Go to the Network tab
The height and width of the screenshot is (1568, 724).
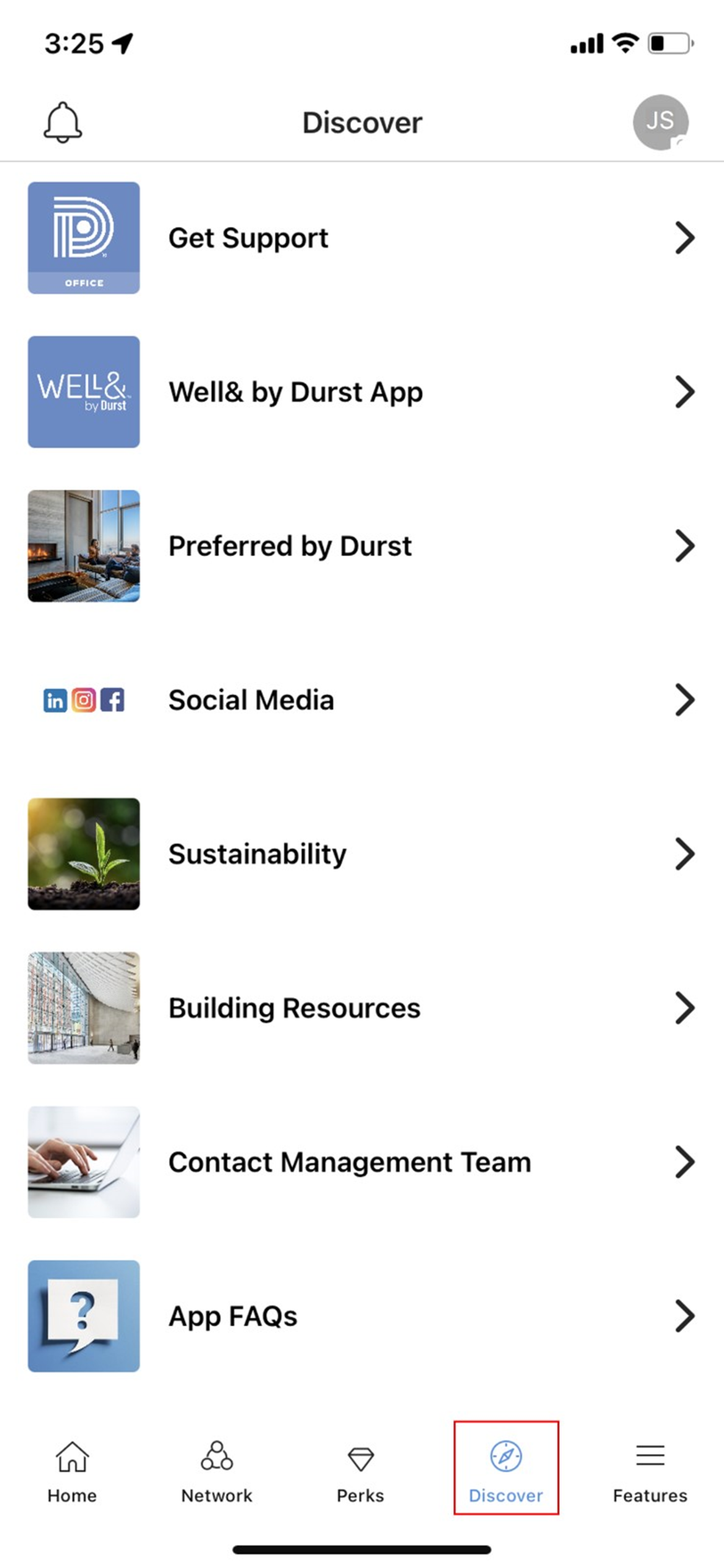pos(217,1471)
